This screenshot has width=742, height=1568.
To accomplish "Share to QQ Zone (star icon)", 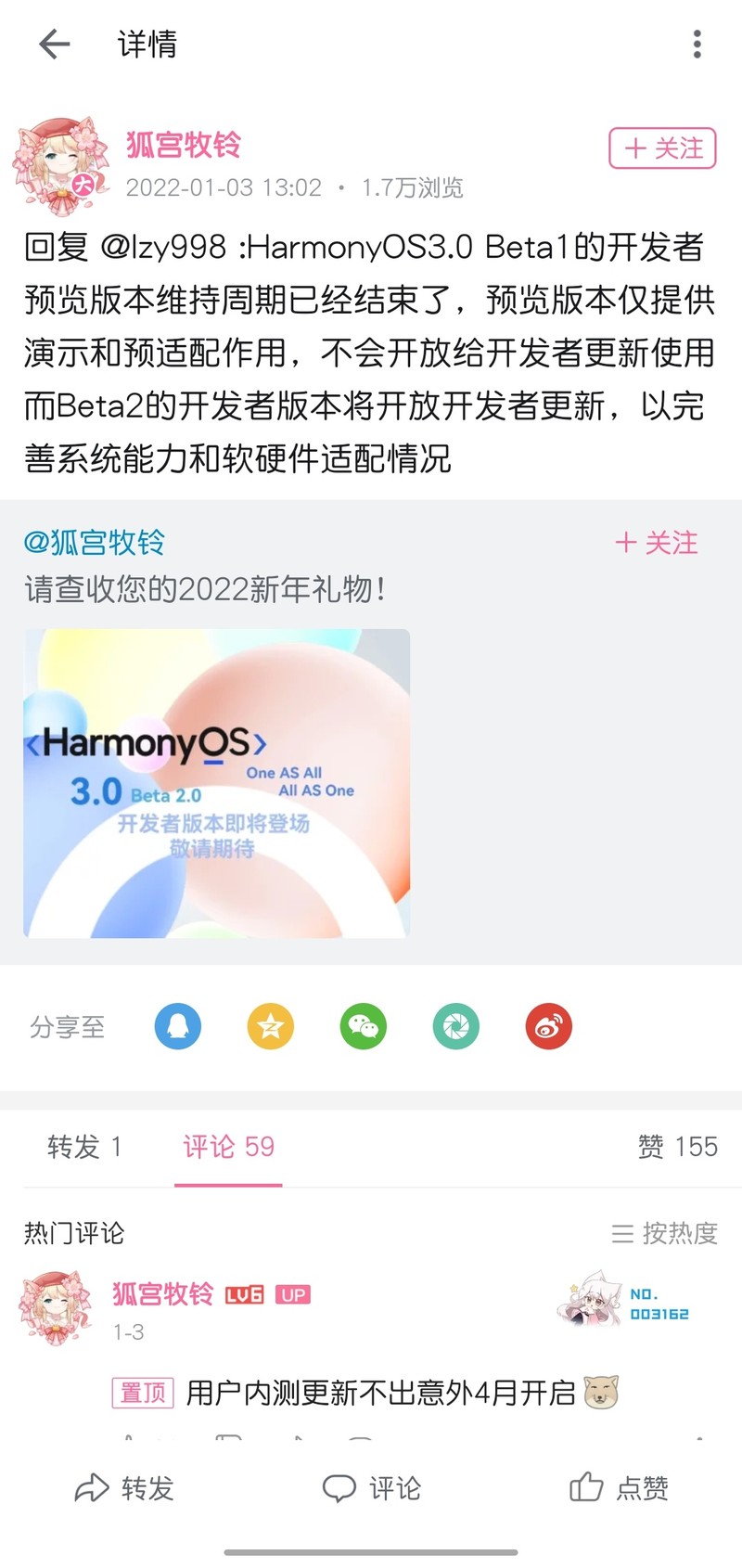I will pos(271,1027).
